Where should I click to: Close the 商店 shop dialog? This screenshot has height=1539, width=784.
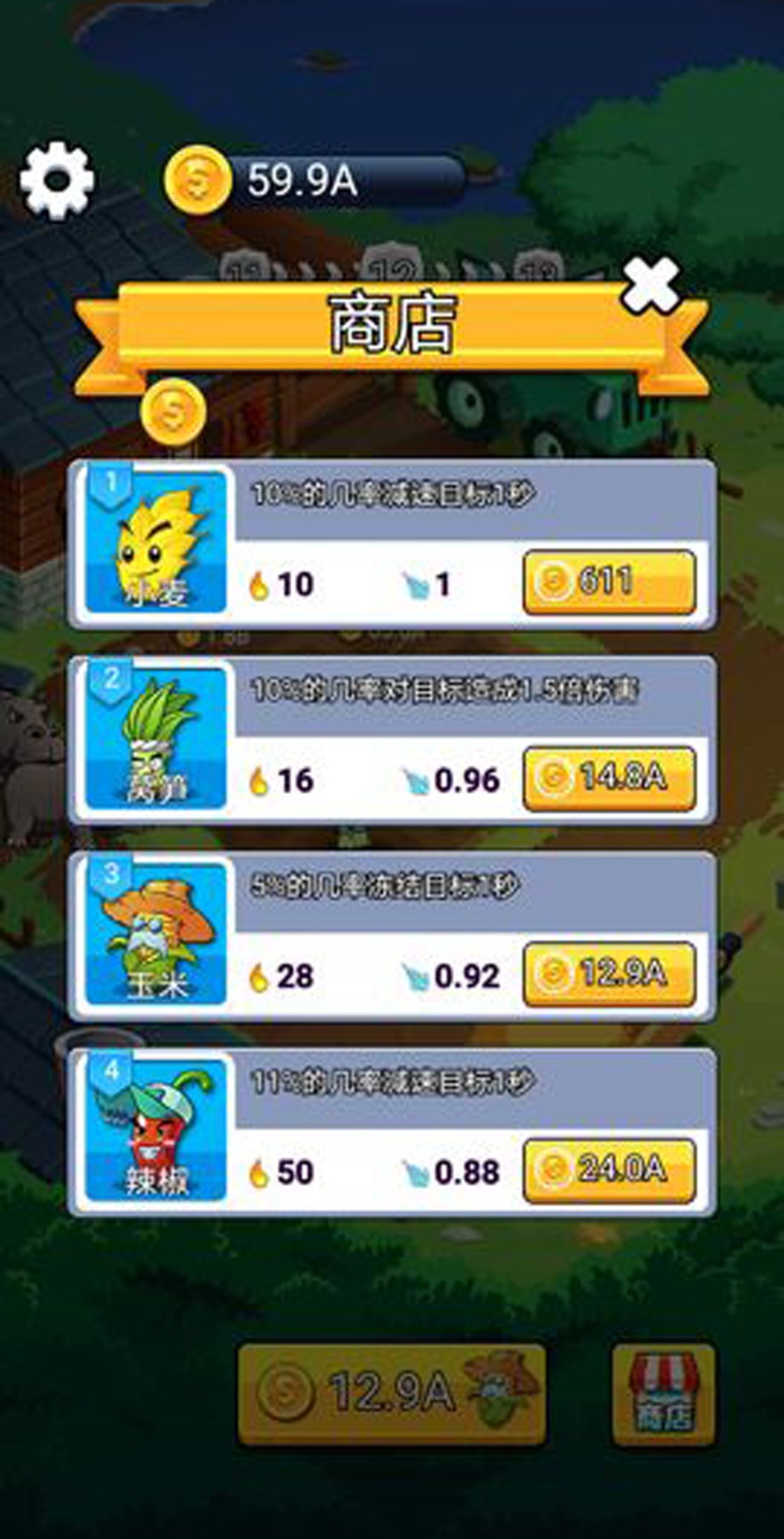[650, 286]
